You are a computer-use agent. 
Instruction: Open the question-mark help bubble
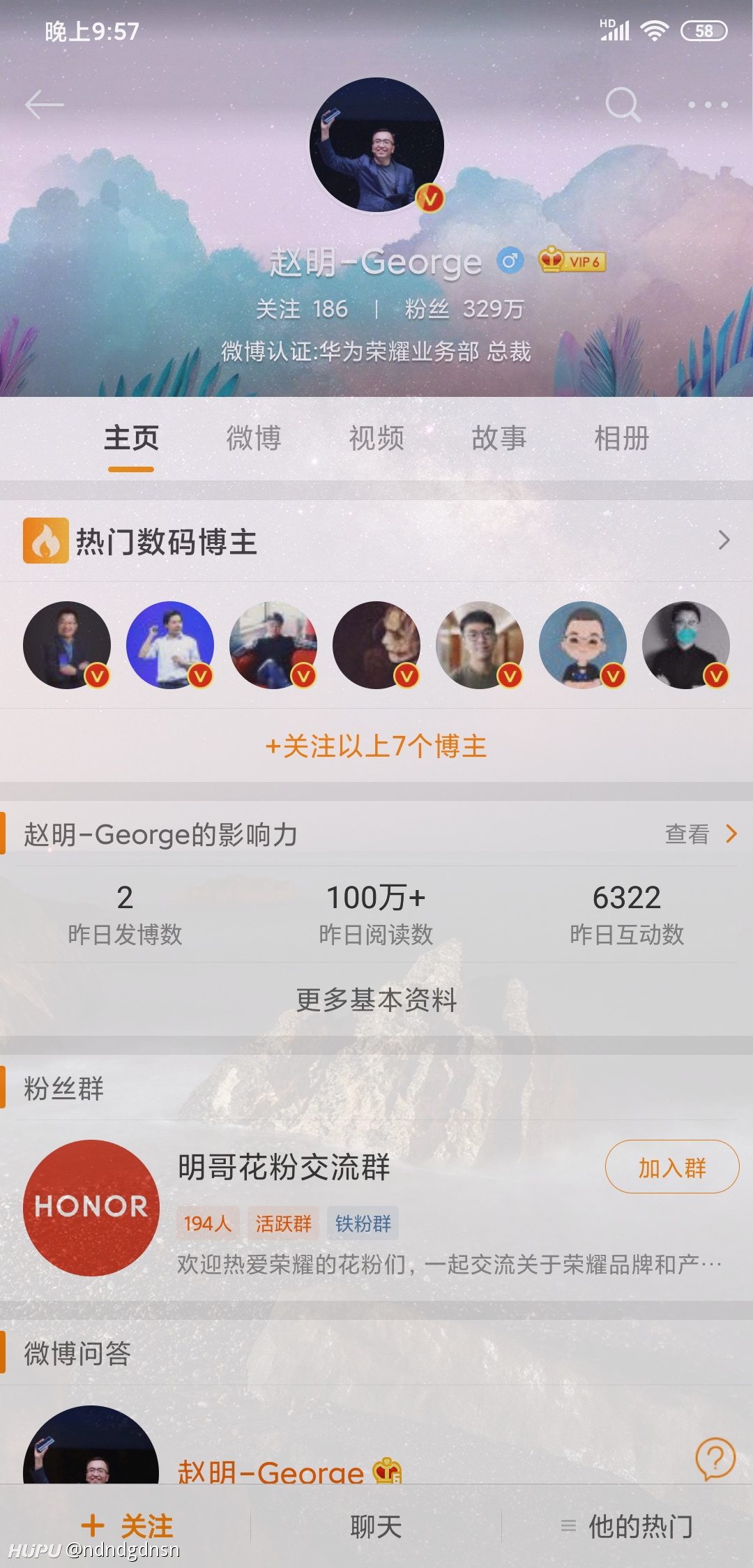tap(715, 1458)
